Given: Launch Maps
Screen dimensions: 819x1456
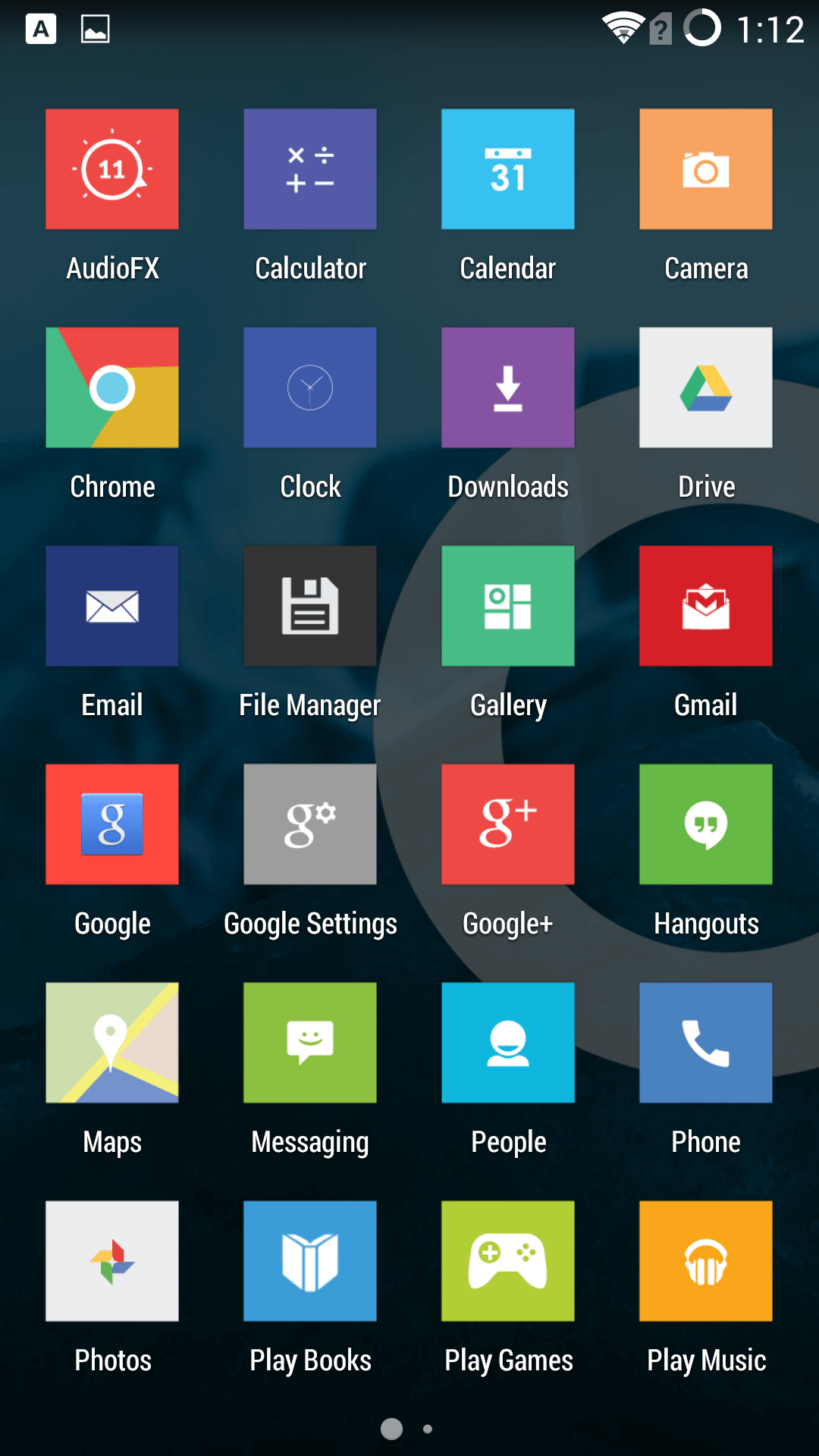Looking at the screenshot, I should coord(112,1043).
